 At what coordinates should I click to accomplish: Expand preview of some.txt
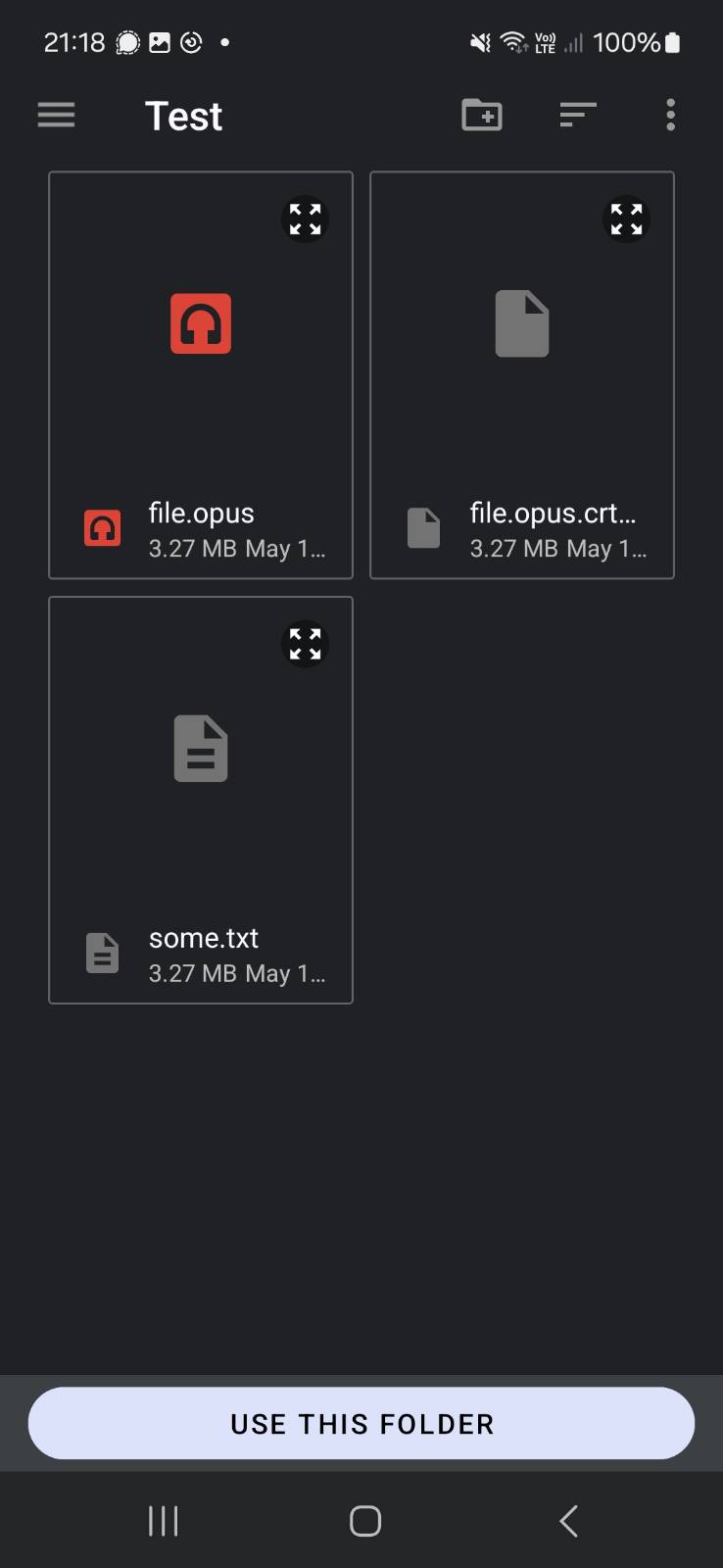305,644
